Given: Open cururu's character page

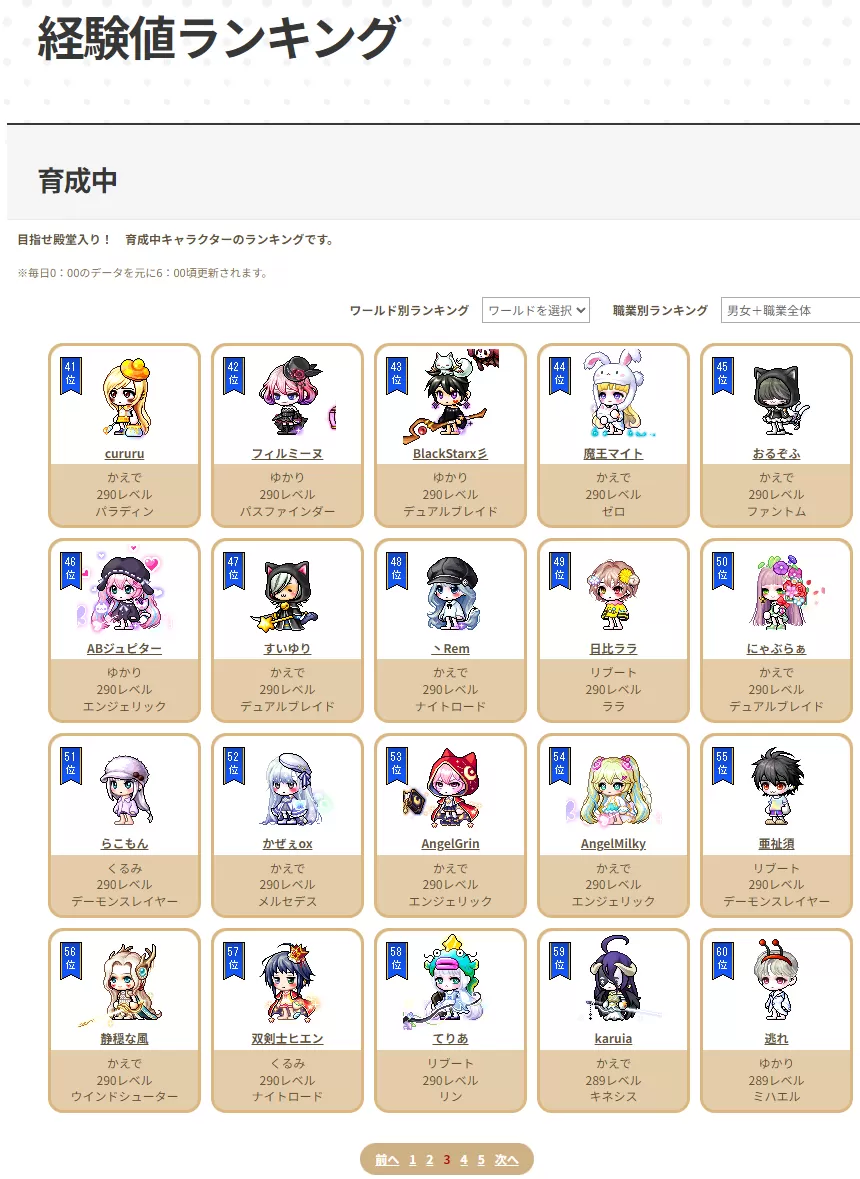Looking at the screenshot, I should click(124, 453).
